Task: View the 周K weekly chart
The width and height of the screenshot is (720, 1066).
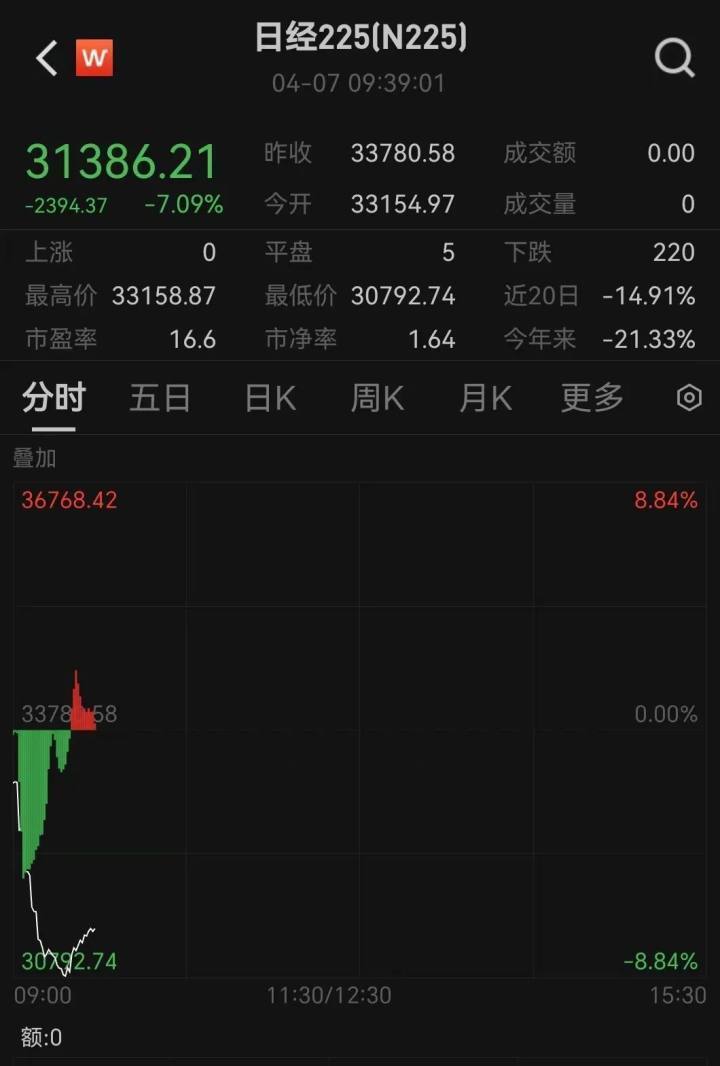Action: [x=376, y=397]
